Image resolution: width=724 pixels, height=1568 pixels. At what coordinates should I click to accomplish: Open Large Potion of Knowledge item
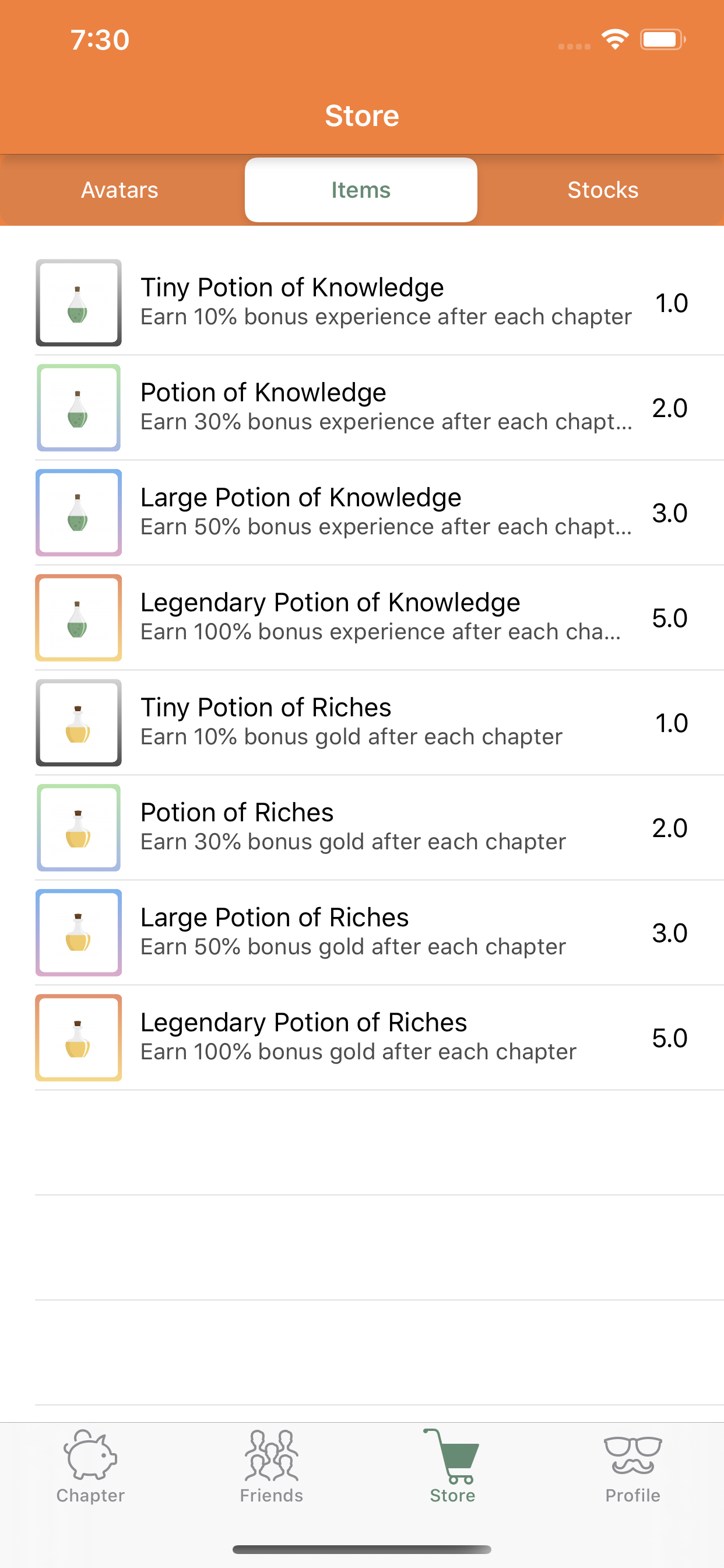[377, 513]
